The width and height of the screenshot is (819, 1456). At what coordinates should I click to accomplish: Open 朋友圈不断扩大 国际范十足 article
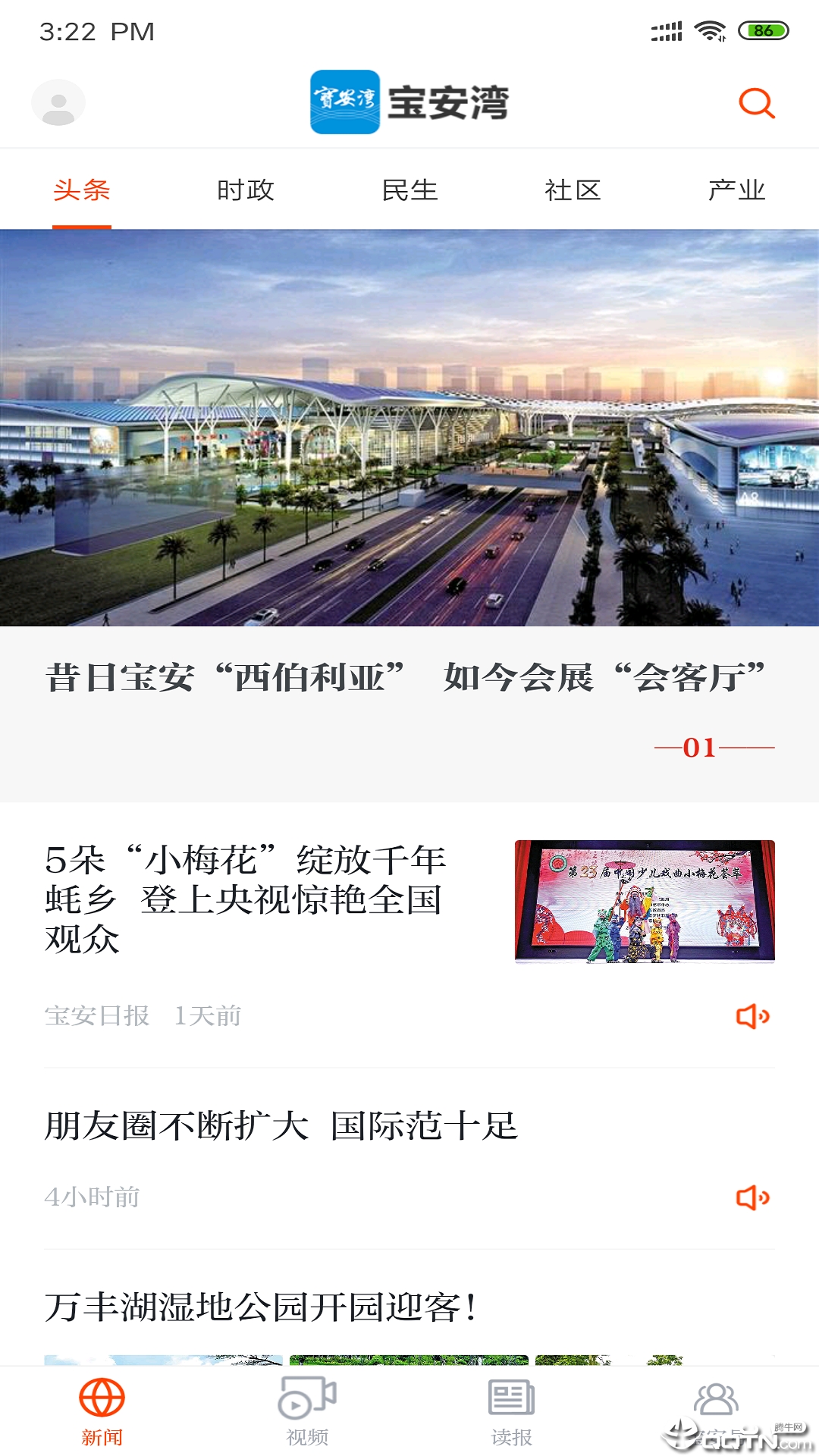tap(281, 1126)
